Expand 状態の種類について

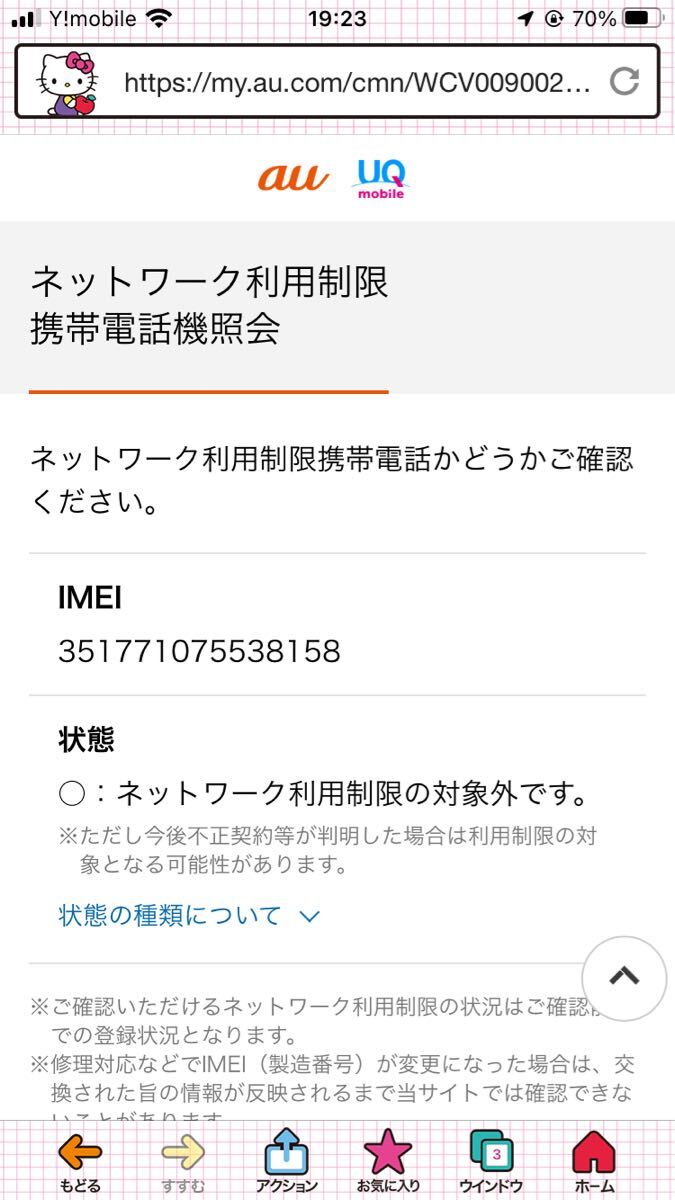tap(189, 915)
